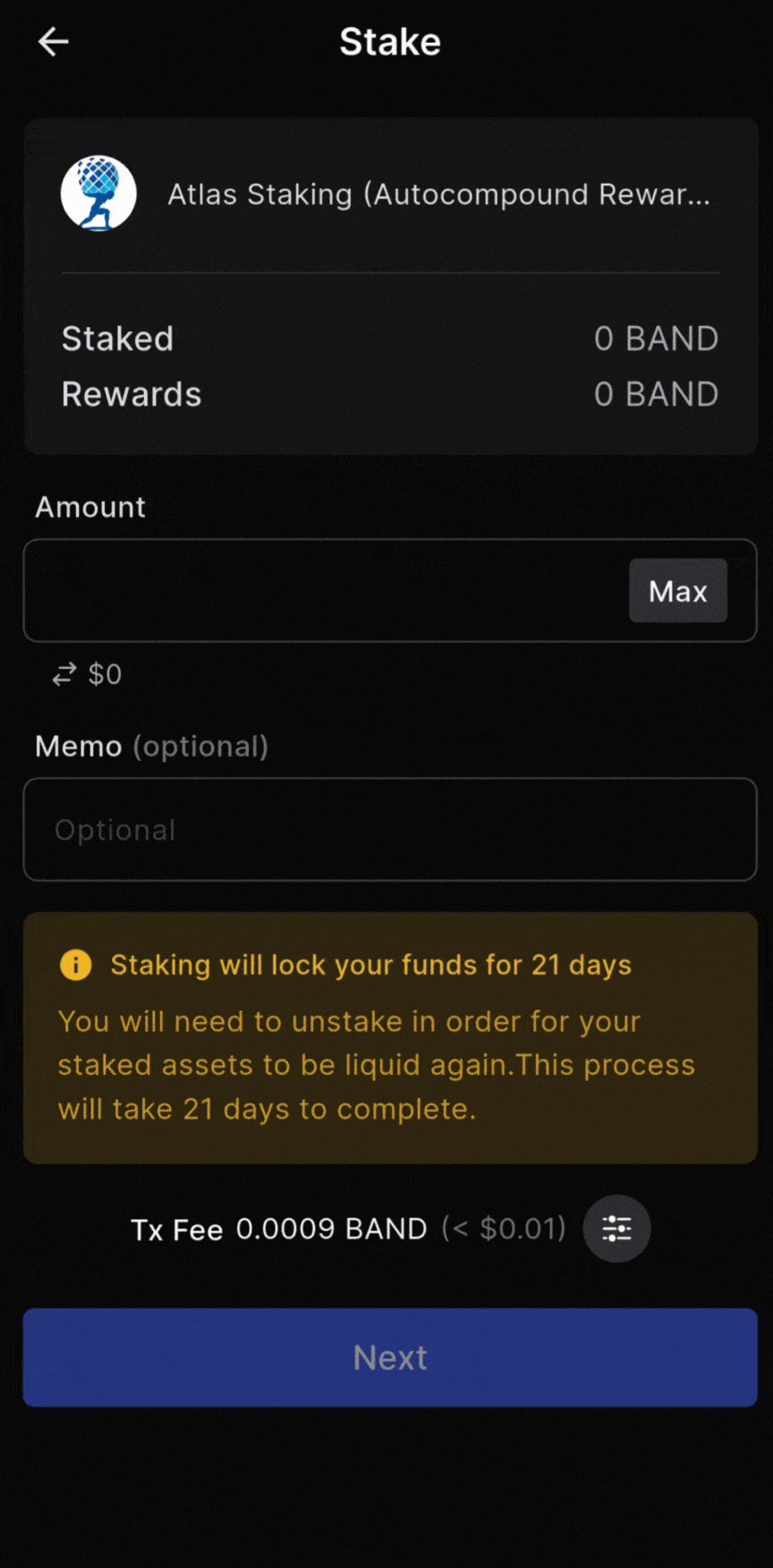Viewport: 773px width, 1568px height.
Task: Open Atlas Staking validator details row
Action: click(390, 192)
